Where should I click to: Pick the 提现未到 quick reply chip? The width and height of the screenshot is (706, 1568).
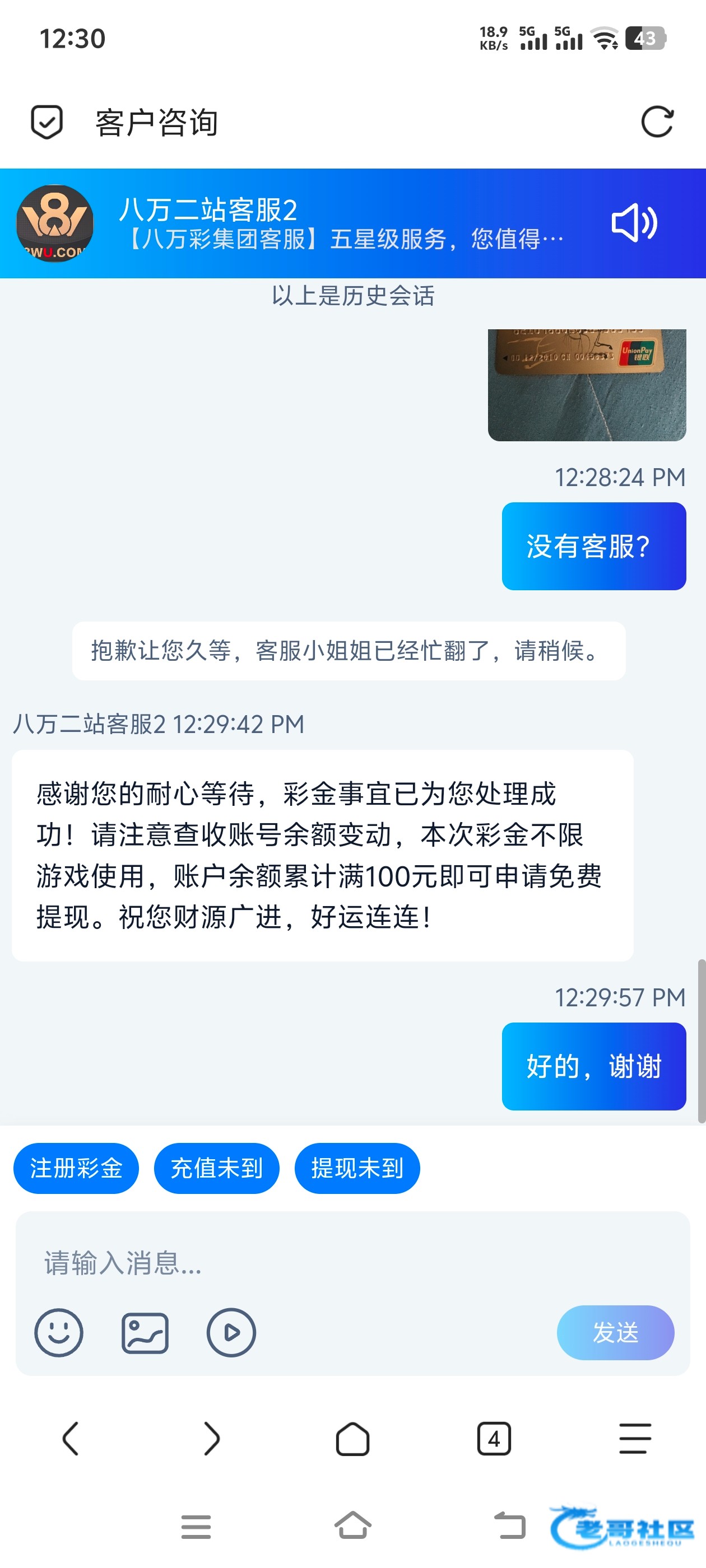pos(357,1168)
